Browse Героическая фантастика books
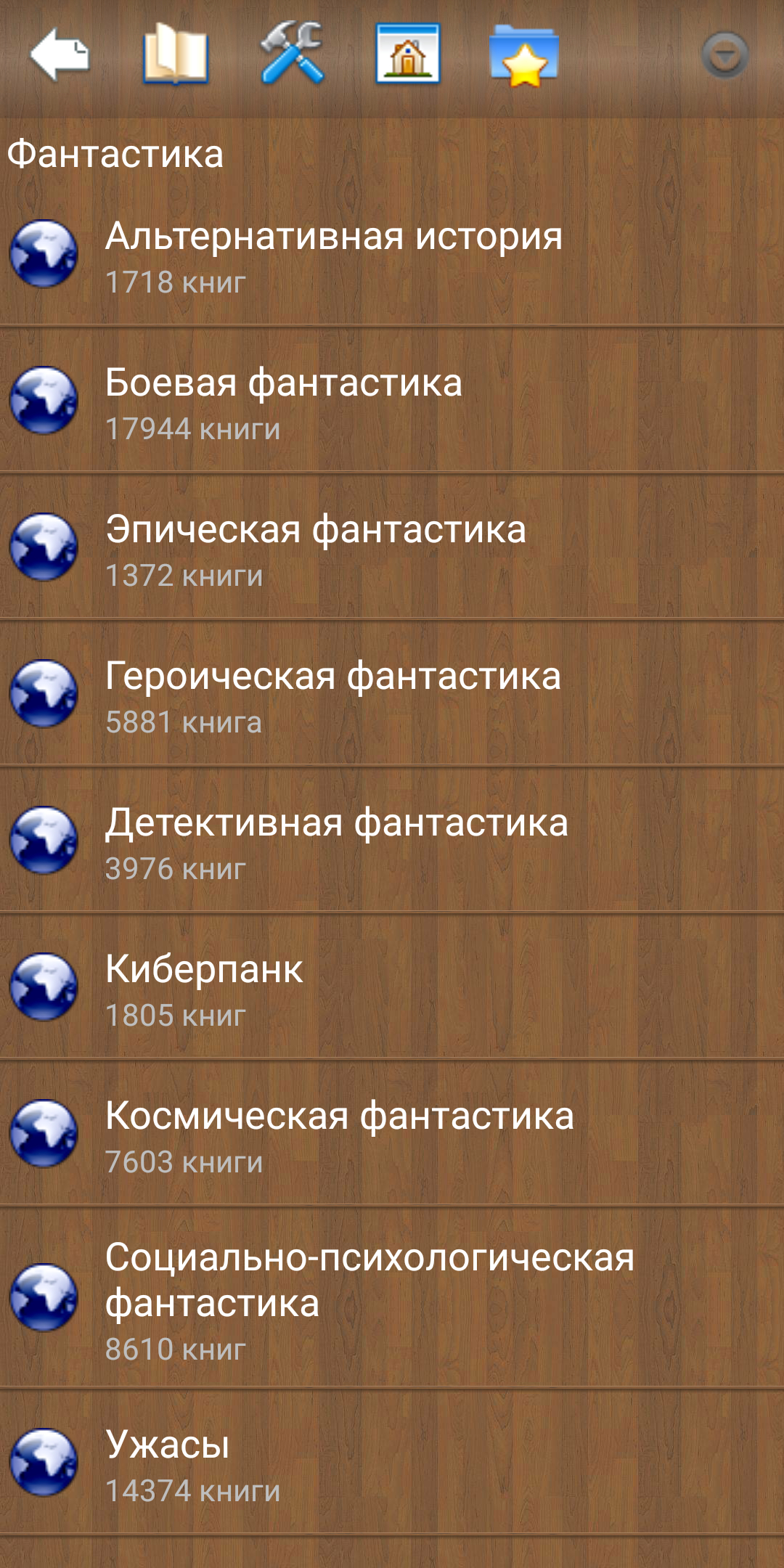 [392, 695]
